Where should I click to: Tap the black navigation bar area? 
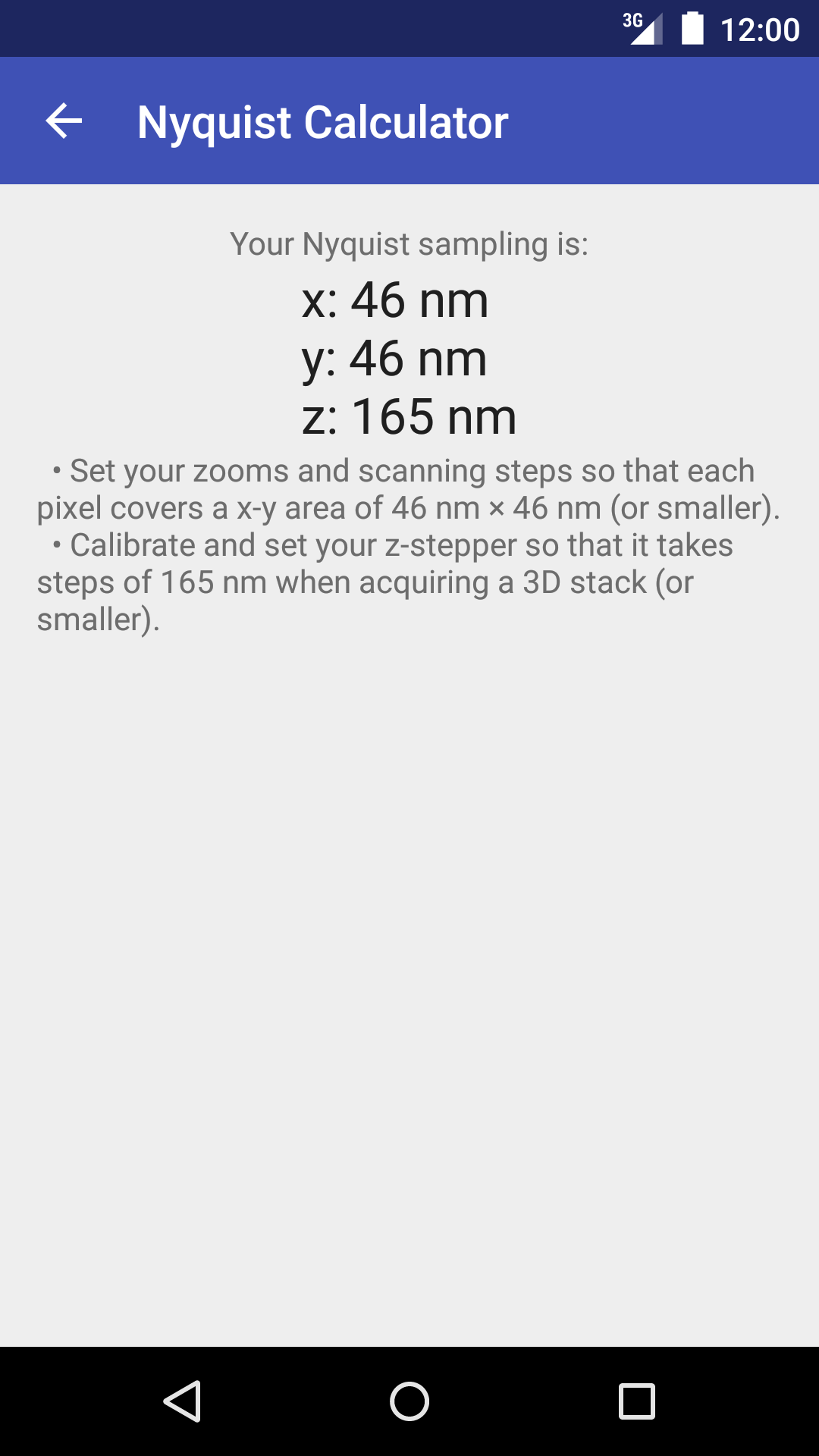pyautogui.click(x=409, y=1401)
